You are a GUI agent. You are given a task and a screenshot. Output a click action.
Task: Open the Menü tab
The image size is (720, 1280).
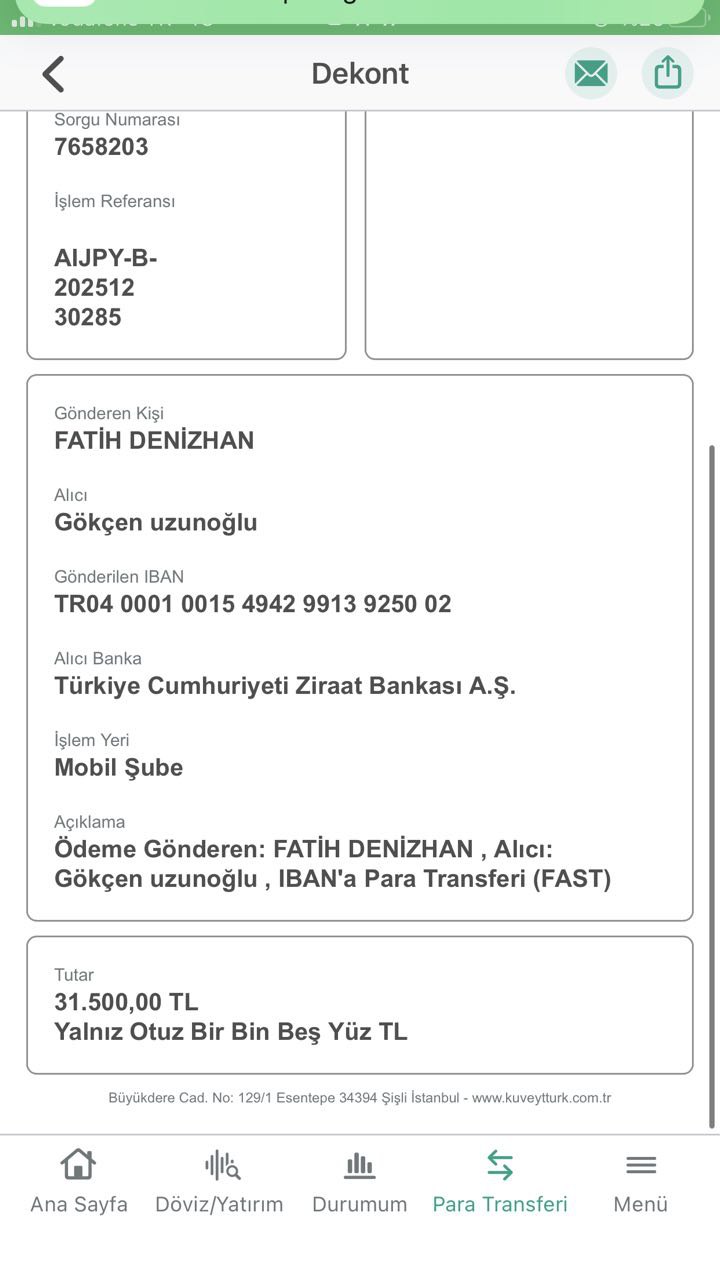(641, 1181)
